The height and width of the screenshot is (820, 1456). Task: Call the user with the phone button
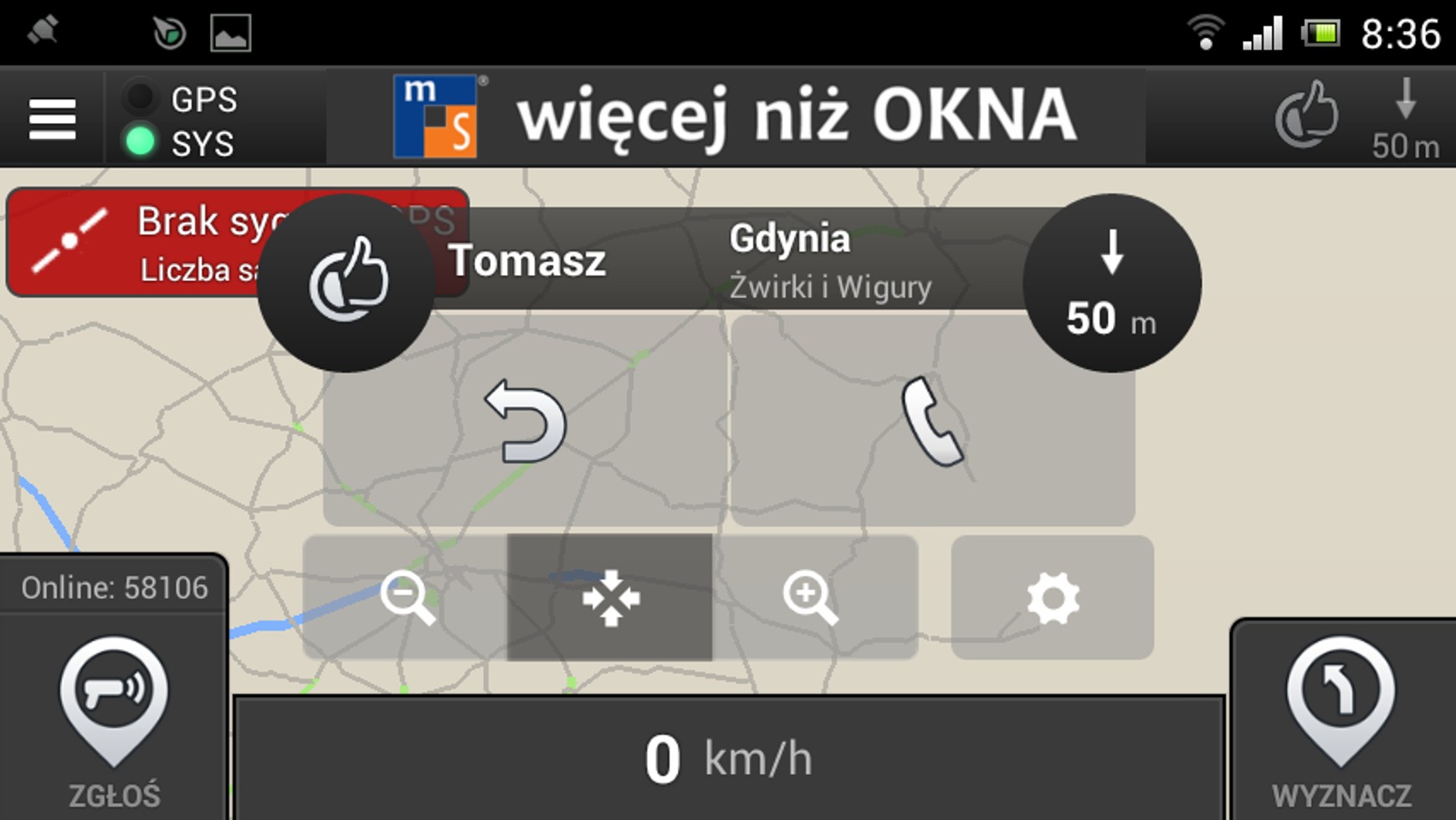click(932, 421)
